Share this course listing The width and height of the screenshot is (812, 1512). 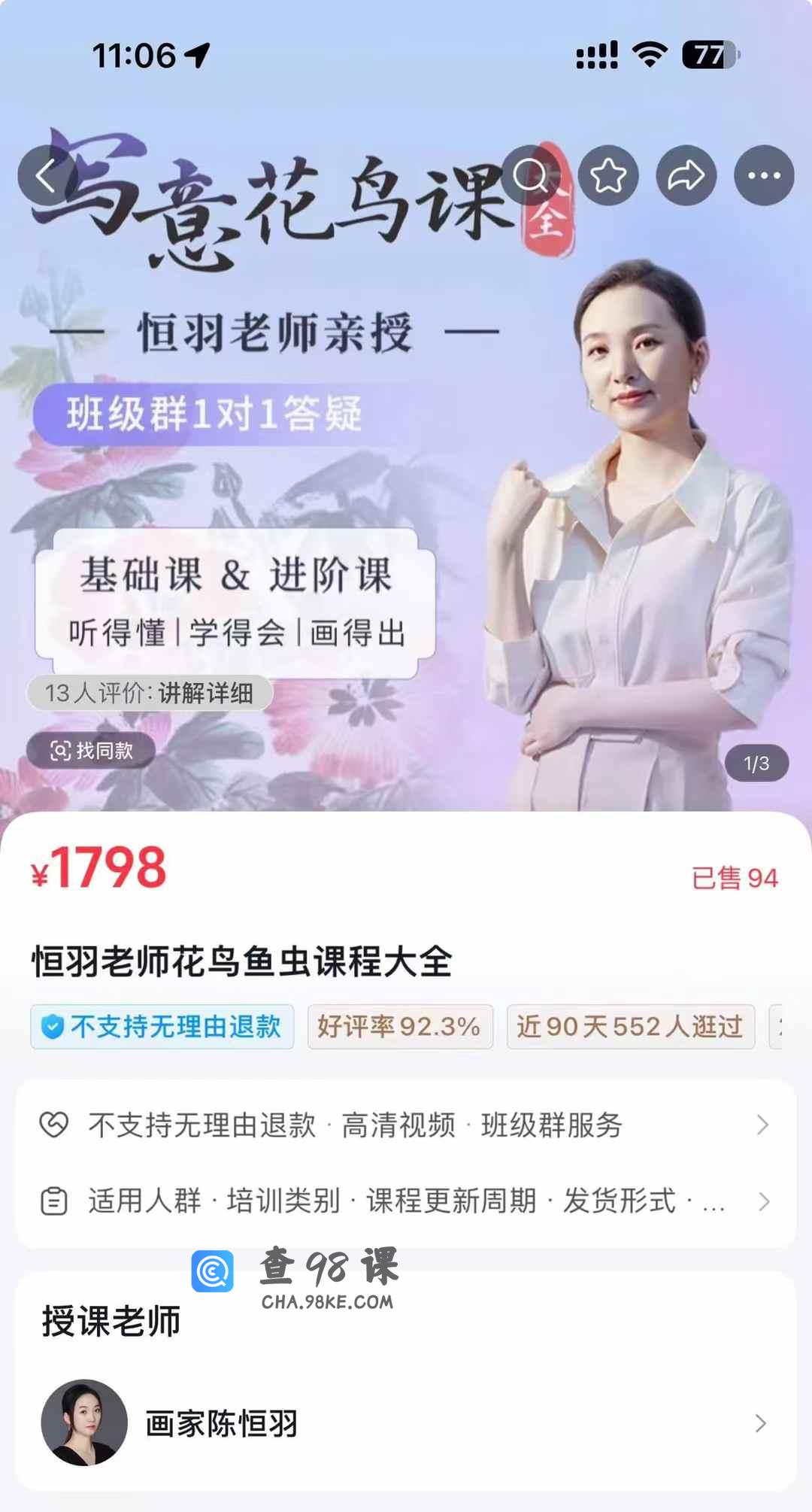click(x=686, y=176)
